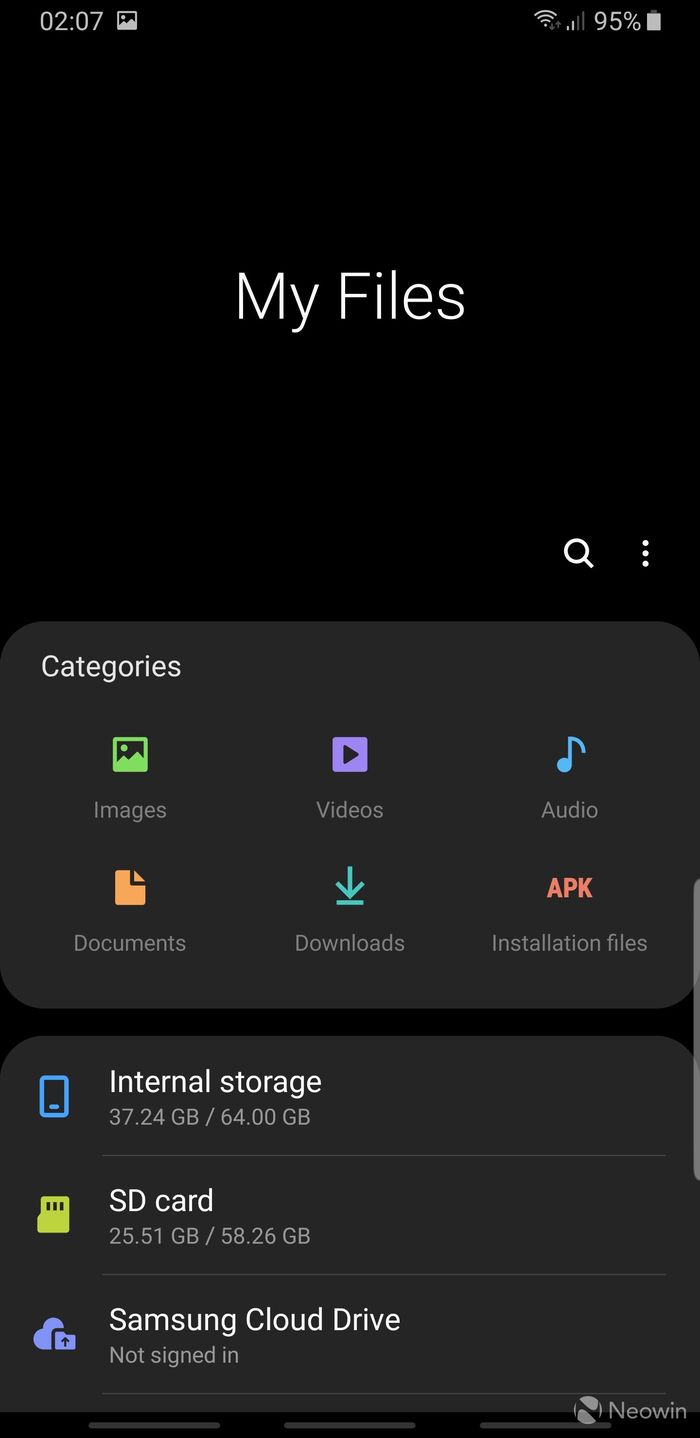Open the Videos category
Image resolution: width=700 pixels, height=1438 pixels.
350,776
